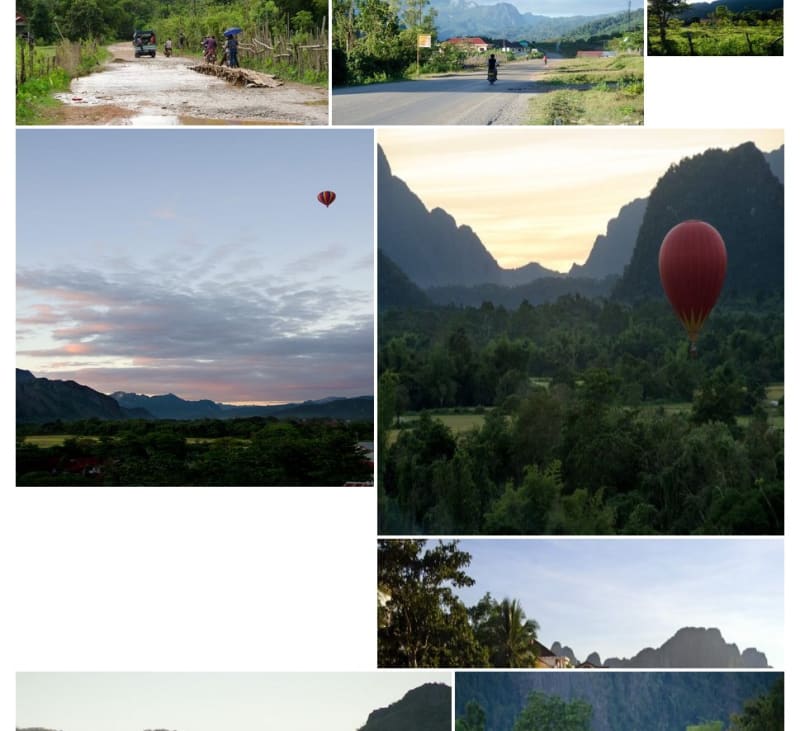This screenshot has height=731, width=800.
Task: Open the muddy road with truck photo
Action: click(x=172, y=62)
